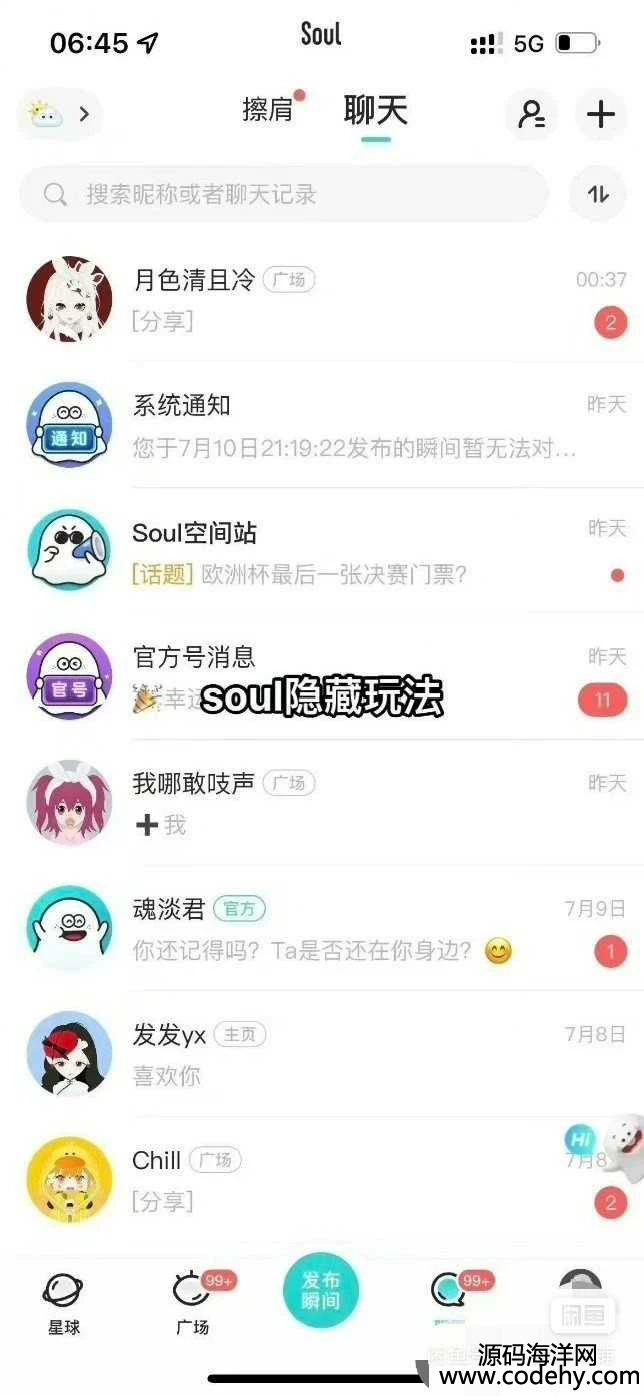This screenshot has width=644, height=1396.
Task: Open the contacts list icon
Action: point(530,114)
